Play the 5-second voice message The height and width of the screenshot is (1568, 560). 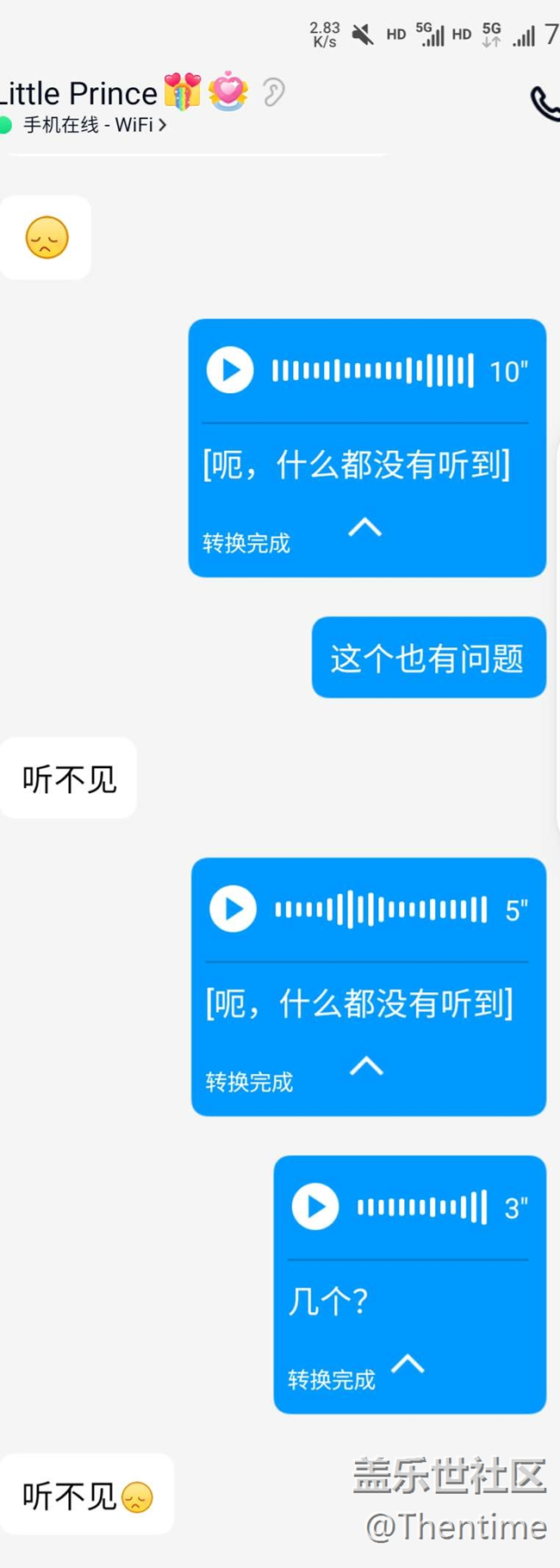pyautogui.click(x=233, y=909)
